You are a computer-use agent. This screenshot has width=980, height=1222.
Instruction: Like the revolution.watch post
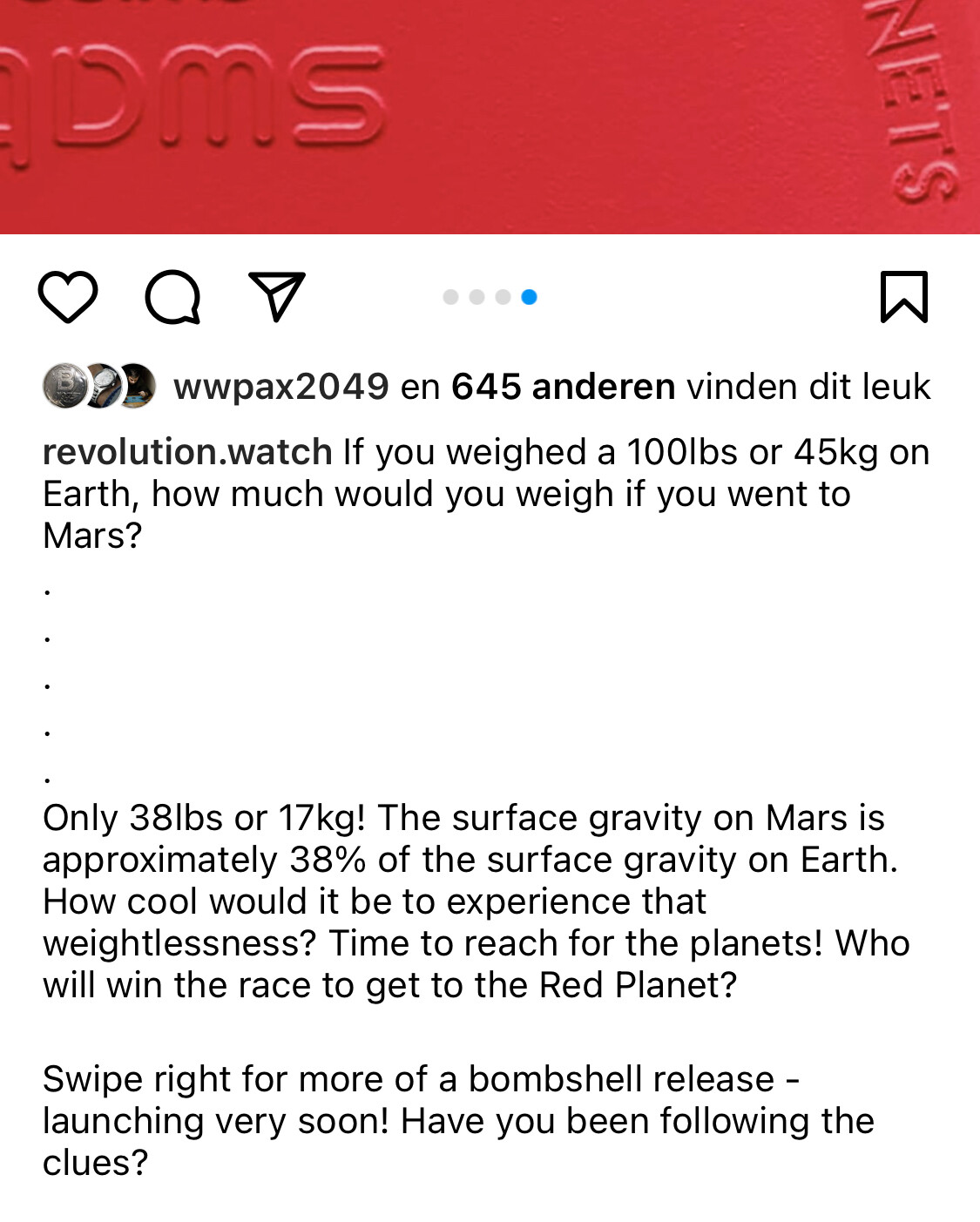(68, 297)
